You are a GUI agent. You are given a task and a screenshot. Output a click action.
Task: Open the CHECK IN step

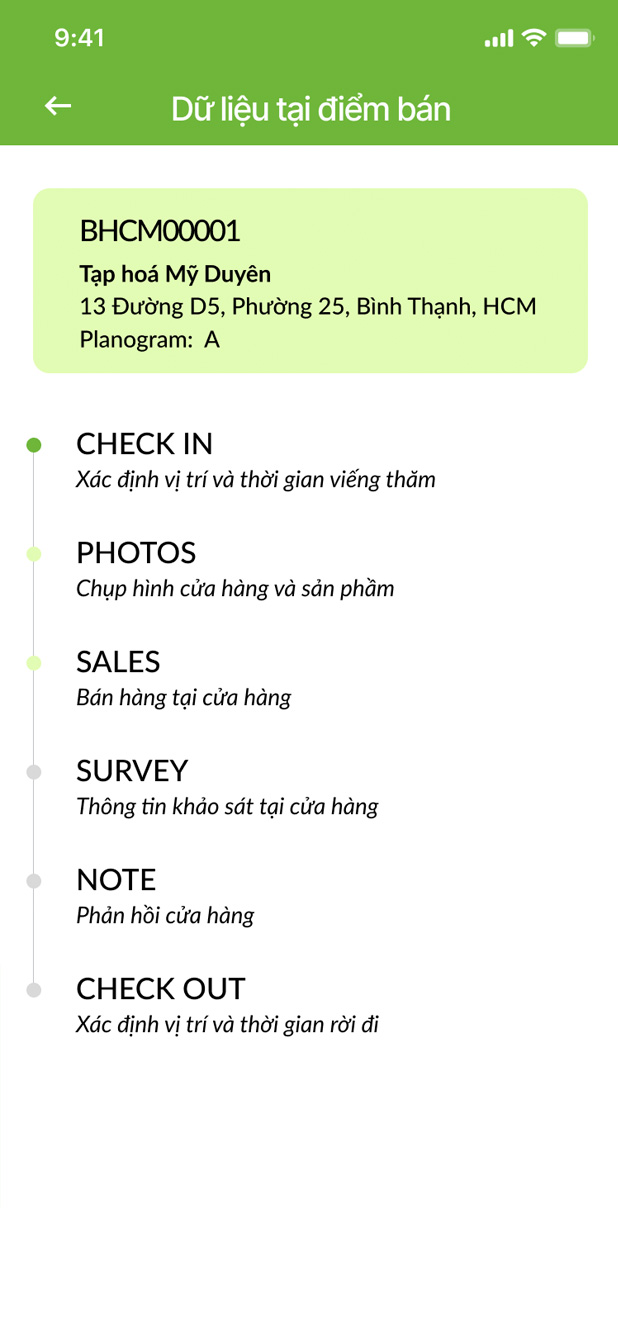[x=145, y=444]
